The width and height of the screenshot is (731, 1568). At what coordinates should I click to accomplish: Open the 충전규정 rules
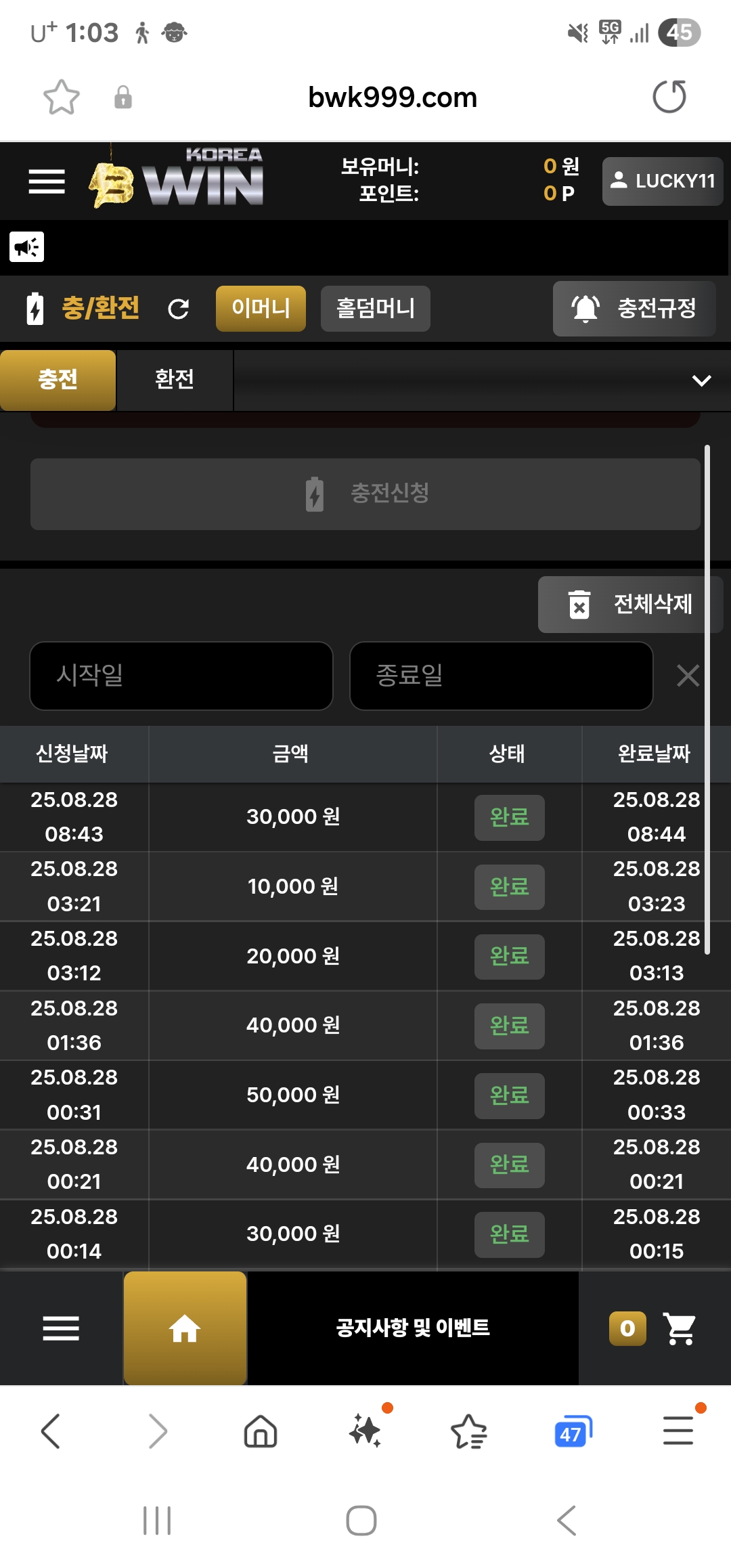(634, 309)
